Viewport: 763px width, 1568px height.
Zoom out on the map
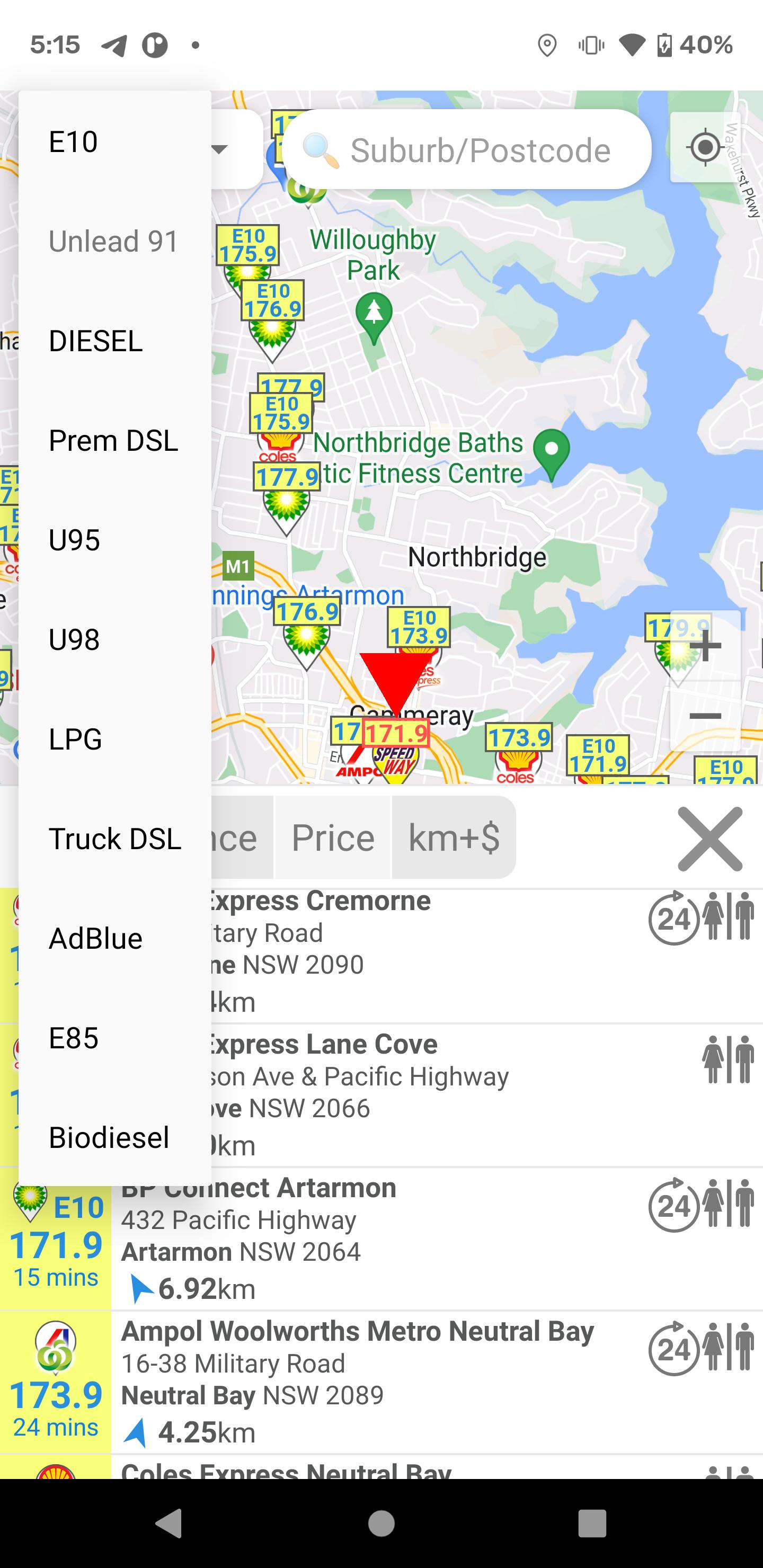(x=705, y=716)
